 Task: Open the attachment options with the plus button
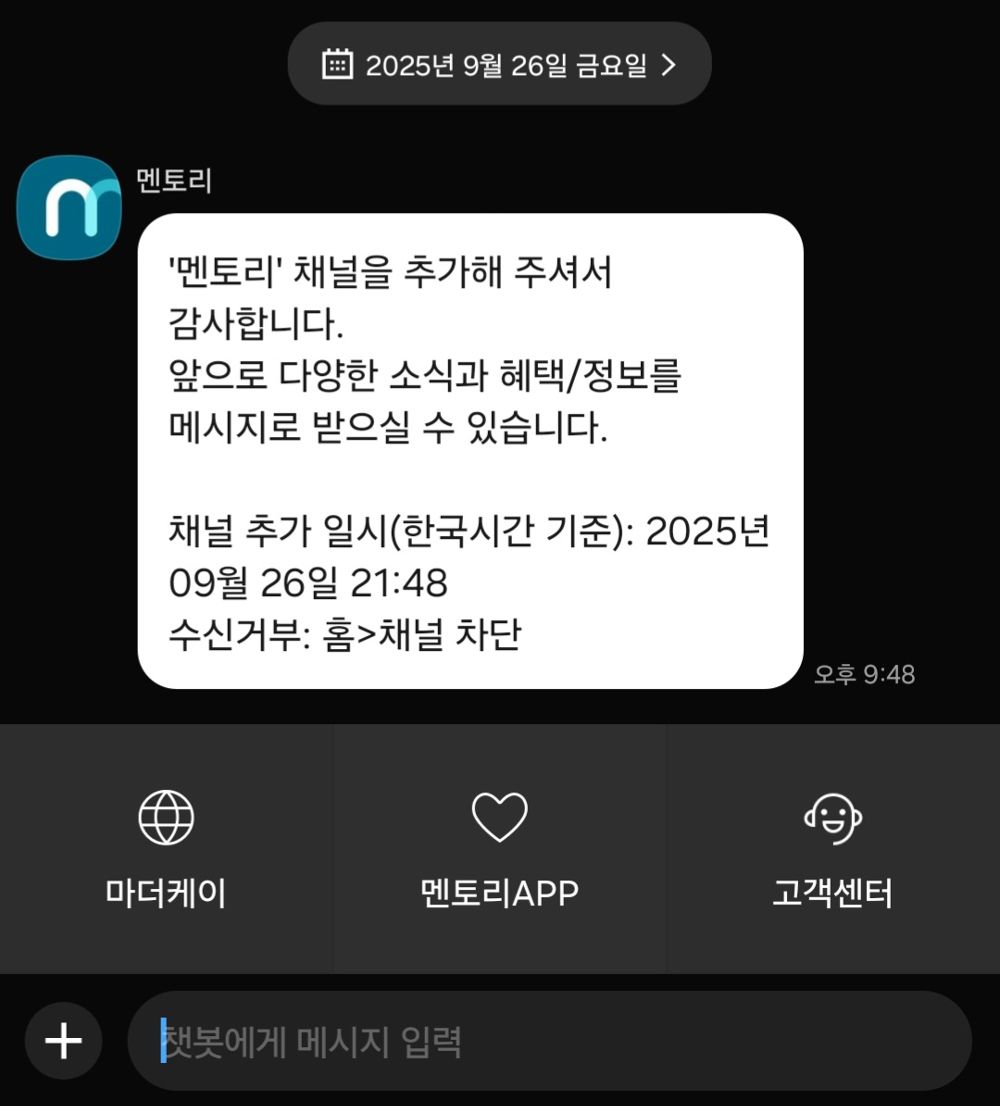tap(62, 1040)
